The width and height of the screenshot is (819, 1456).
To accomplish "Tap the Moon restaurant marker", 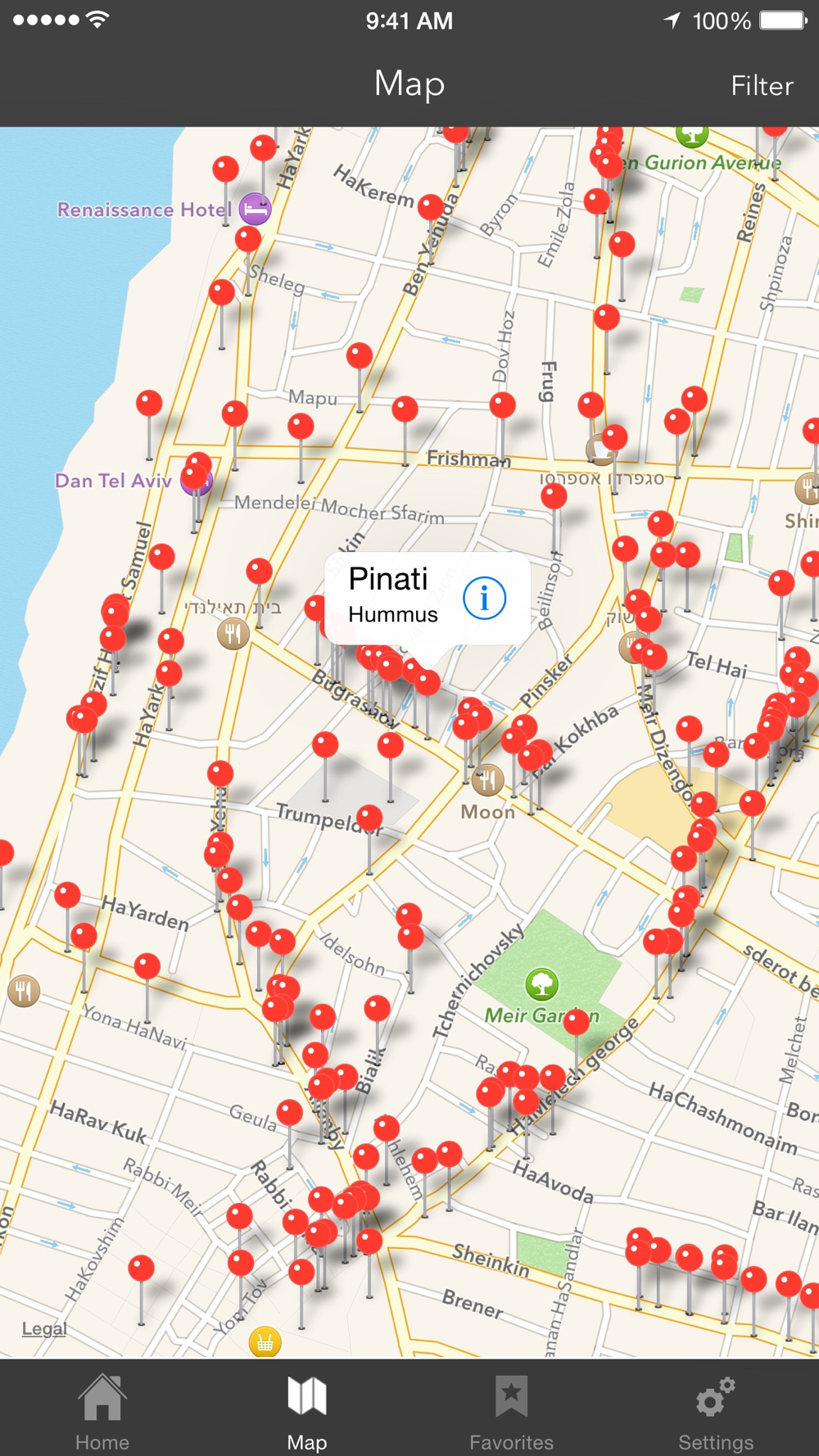I will click(x=488, y=780).
